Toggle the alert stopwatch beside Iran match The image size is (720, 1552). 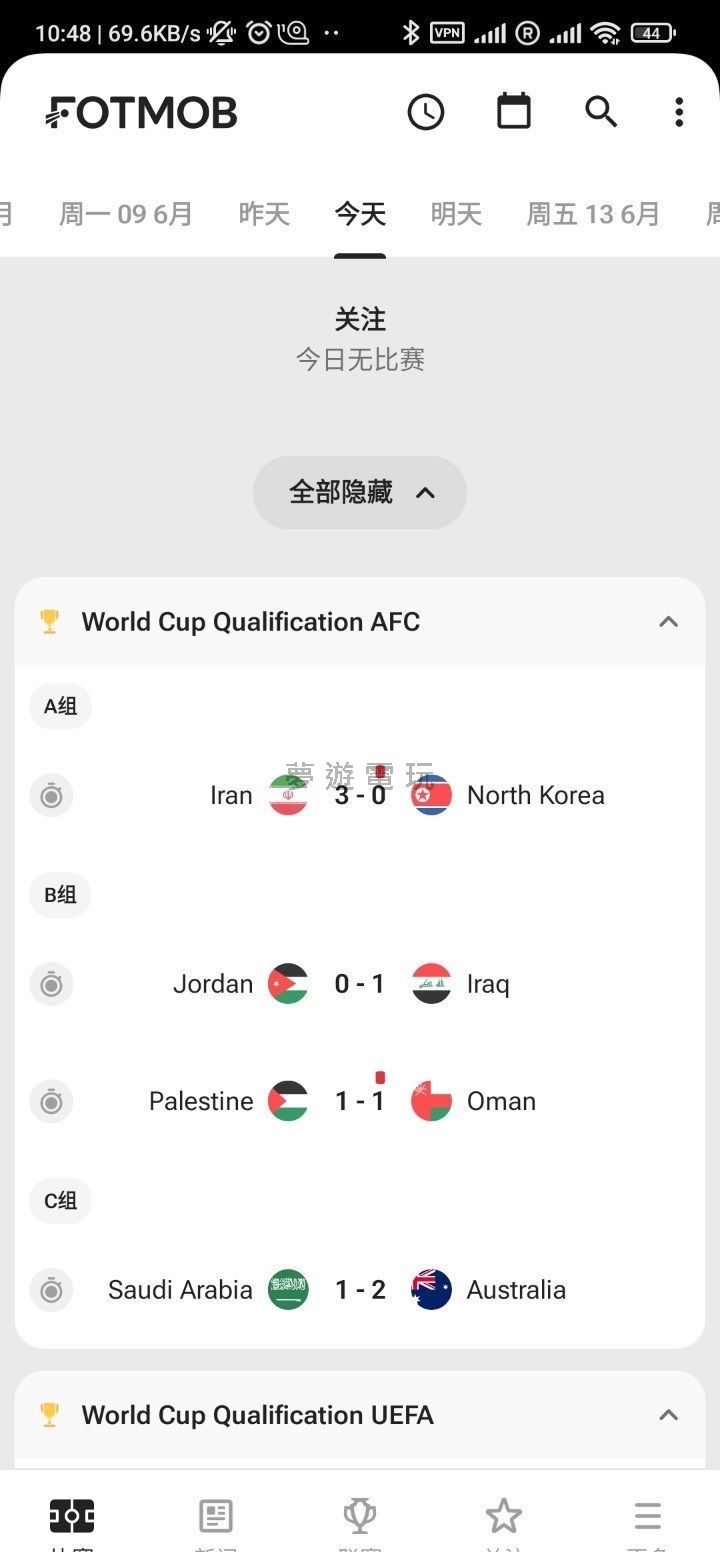point(51,796)
